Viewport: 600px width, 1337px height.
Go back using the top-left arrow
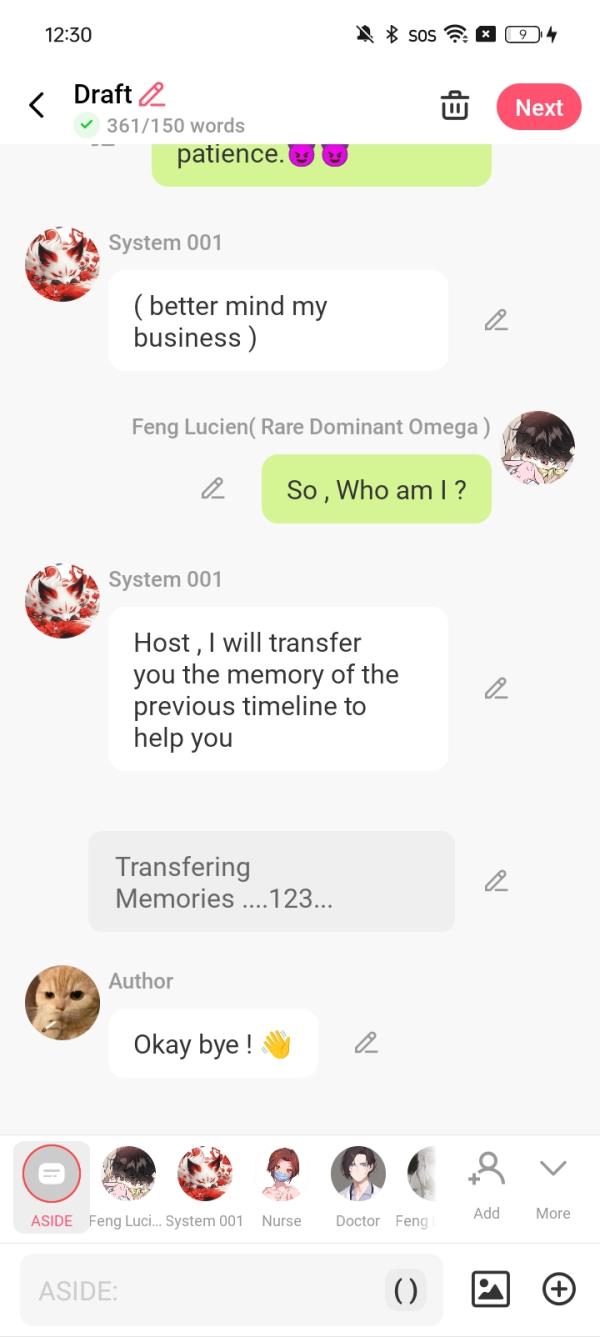click(37, 105)
